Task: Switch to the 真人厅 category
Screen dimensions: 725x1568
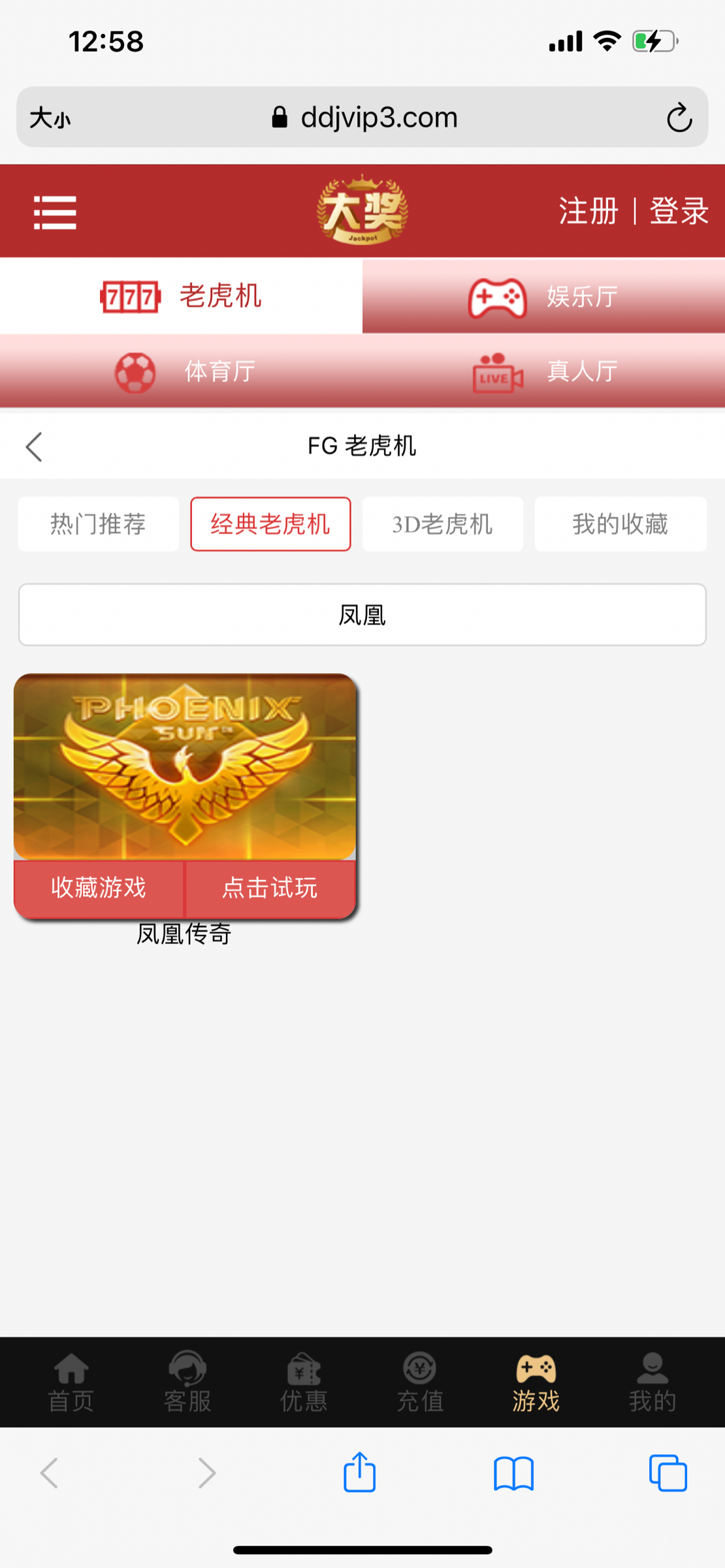Action: [x=543, y=372]
